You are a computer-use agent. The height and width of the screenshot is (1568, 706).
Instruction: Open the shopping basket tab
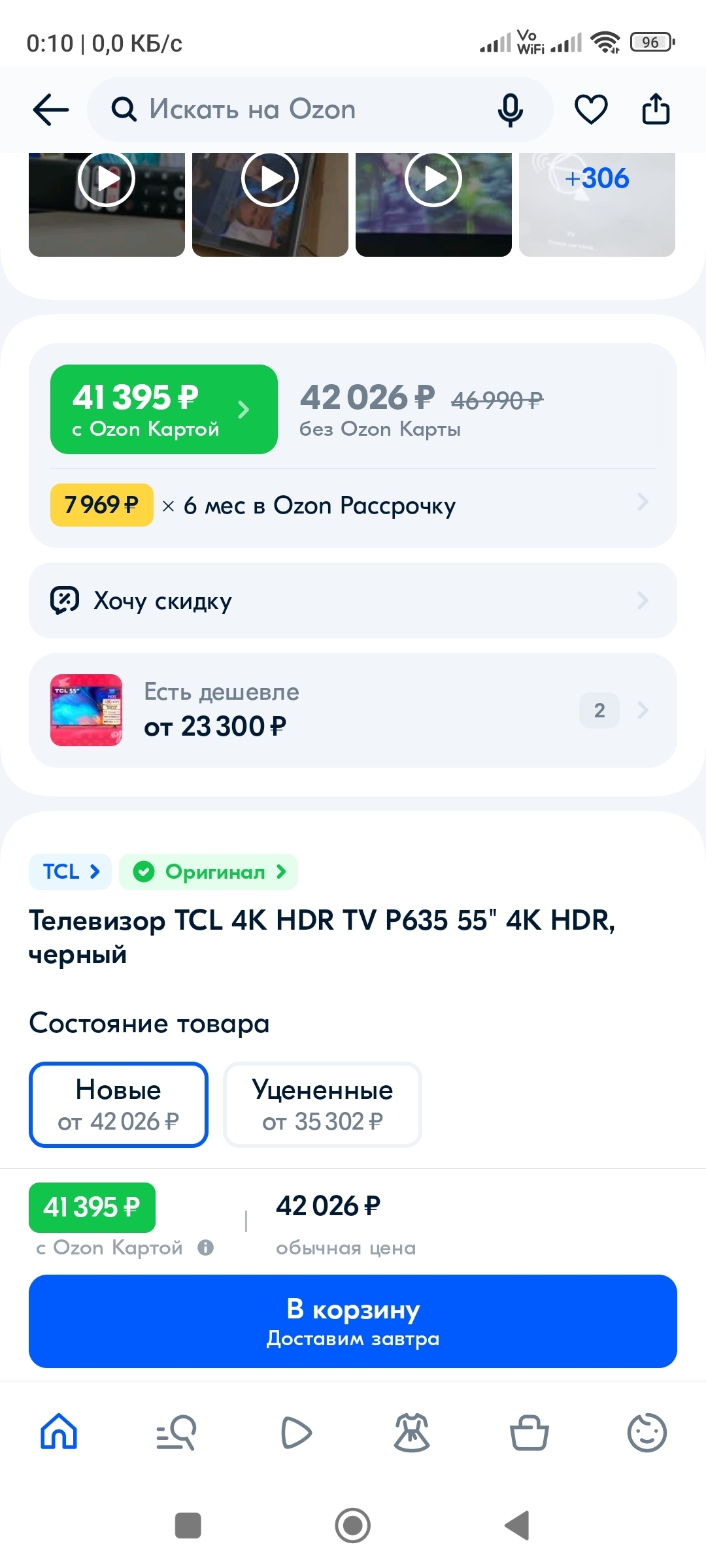[529, 1432]
